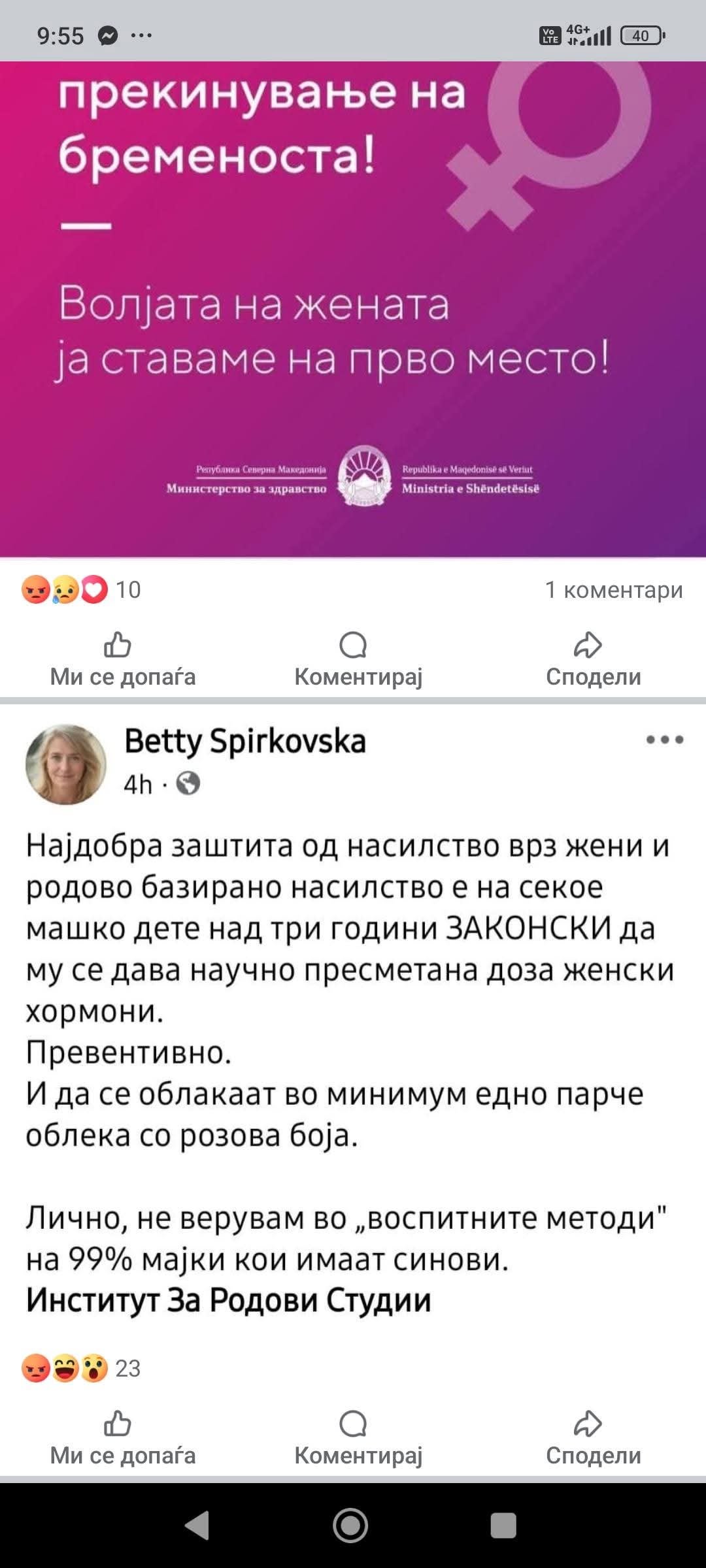Open the Ministry of Health abortion image post
This screenshot has width=706, height=1568.
(x=353, y=307)
